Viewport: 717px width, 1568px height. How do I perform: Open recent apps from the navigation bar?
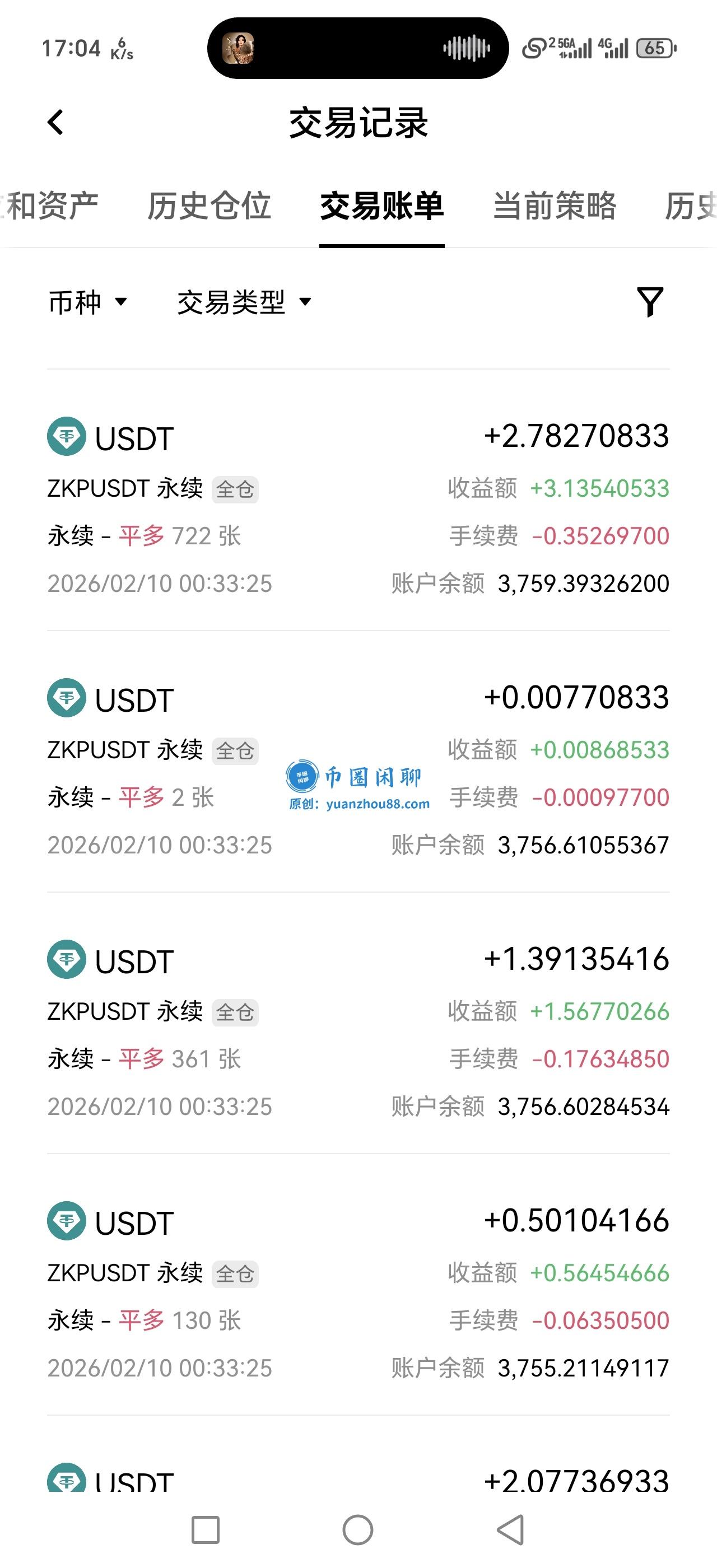pyautogui.click(x=206, y=1530)
